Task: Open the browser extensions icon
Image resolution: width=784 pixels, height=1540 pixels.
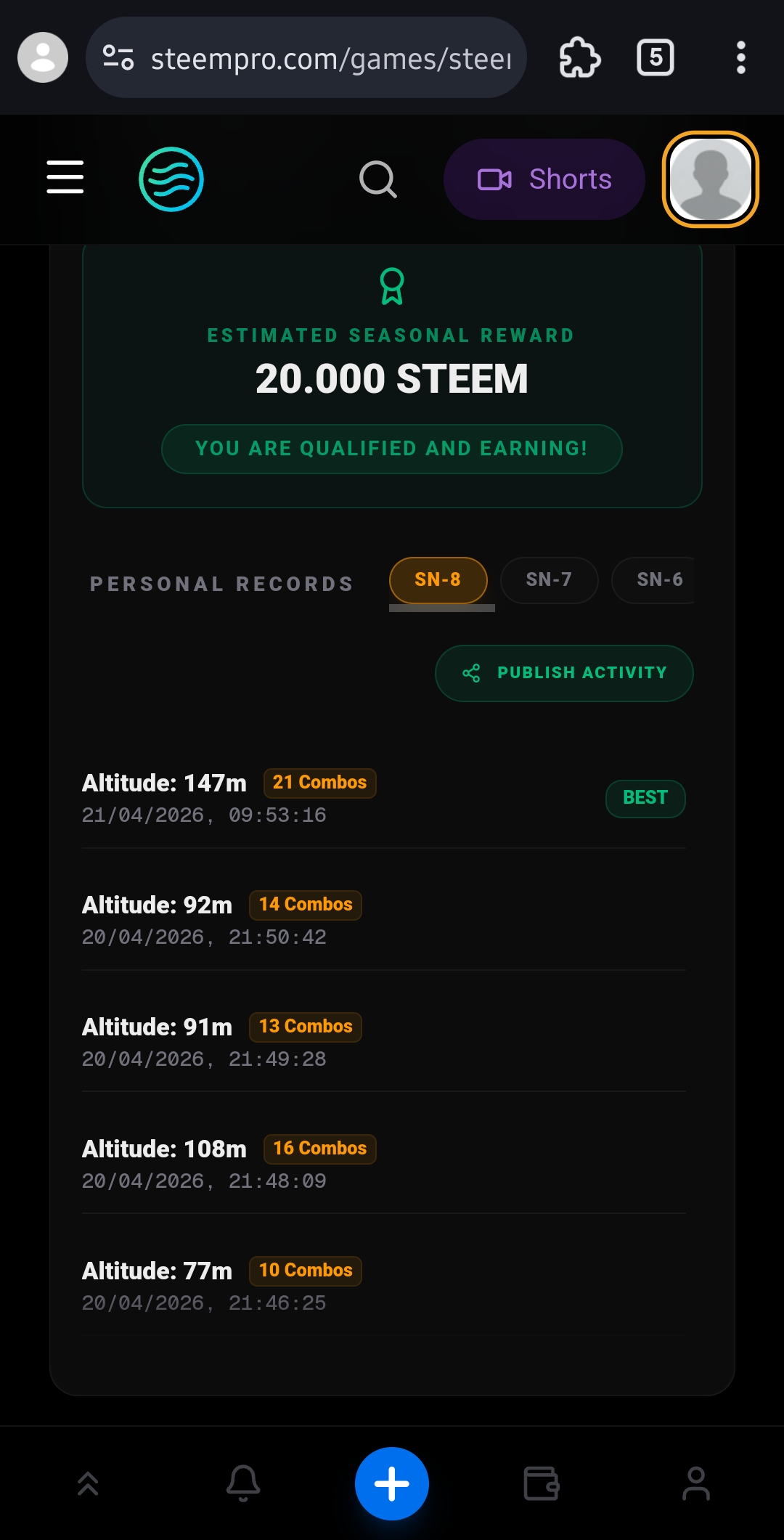Action: (x=579, y=58)
